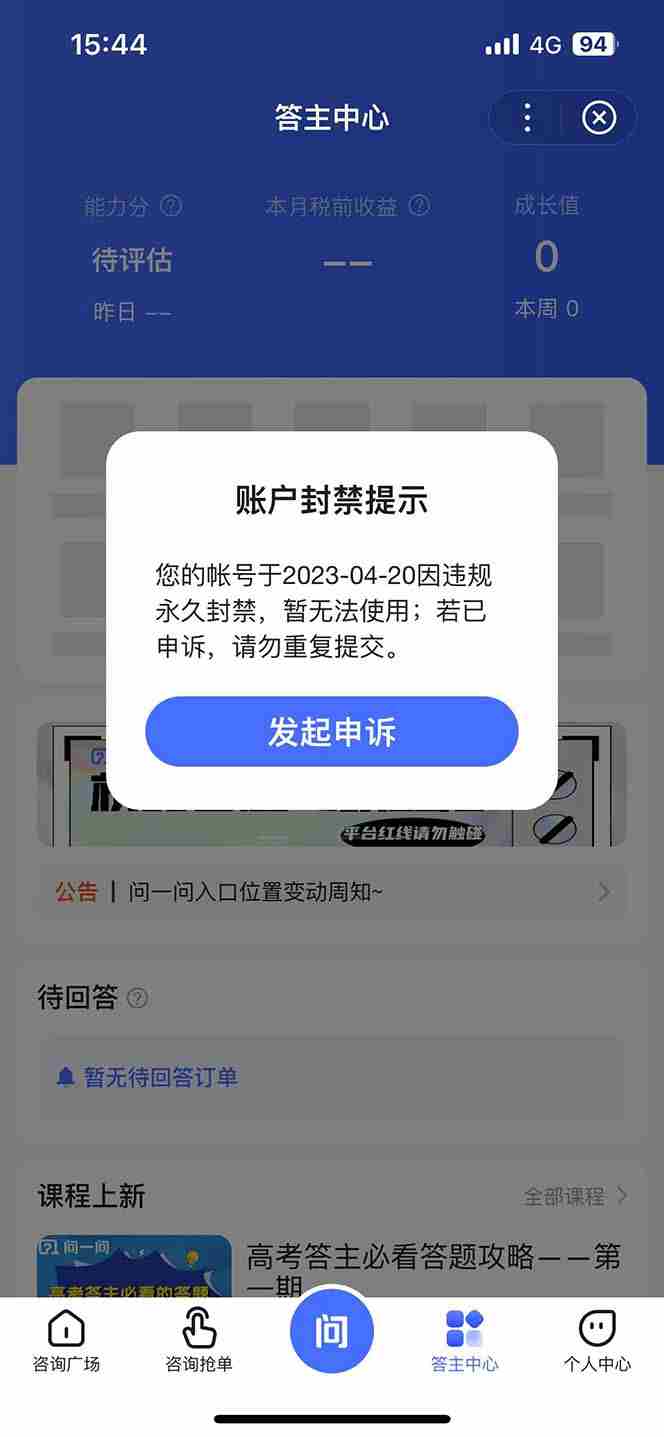This screenshot has width=664, height=1437.
Task: Tap the help icon next to 待回答
Action: [138, 998]
